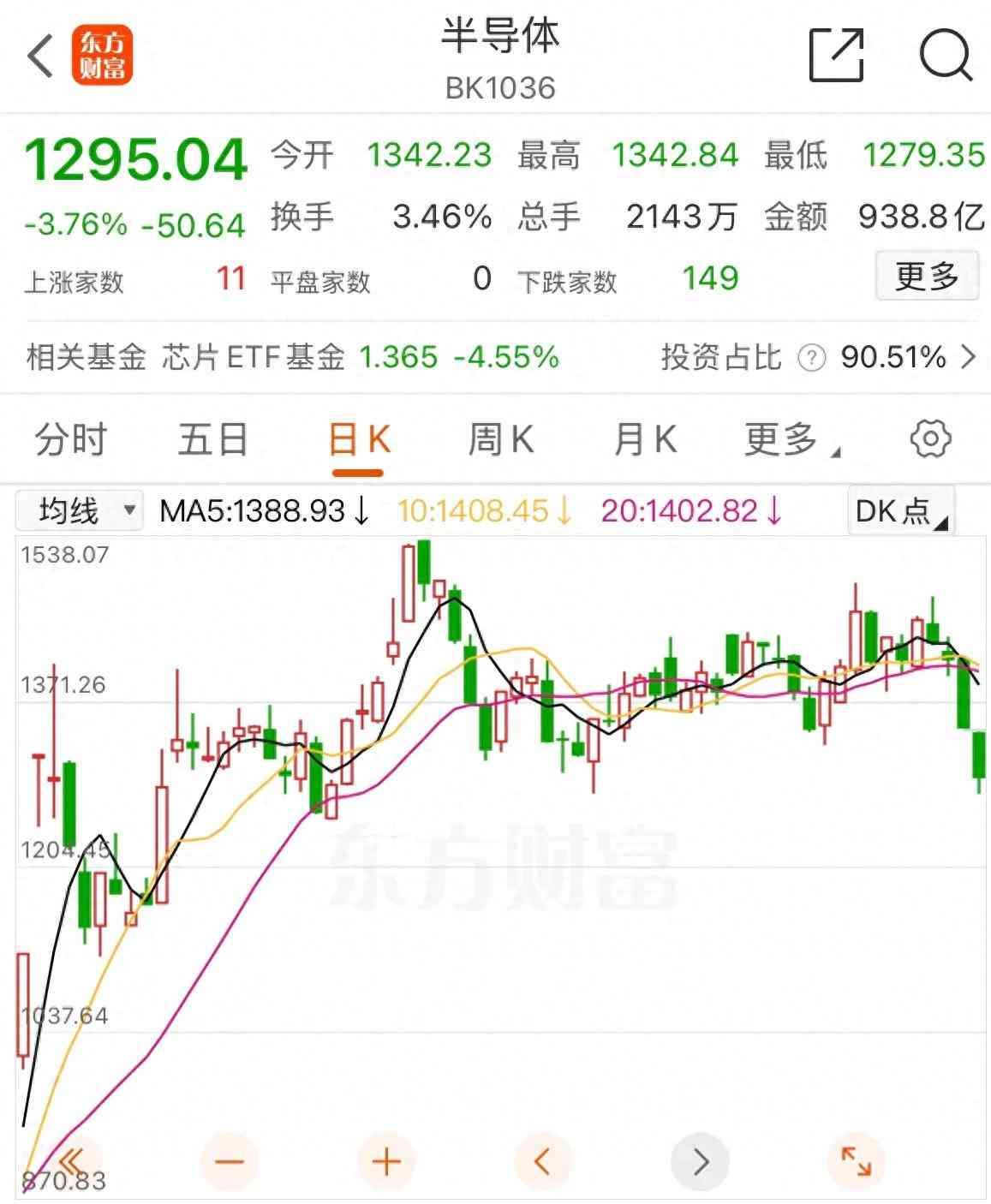991x1204 pixels.
Task: Jump to earliest chart data
Action: (x=70, y=1162)
